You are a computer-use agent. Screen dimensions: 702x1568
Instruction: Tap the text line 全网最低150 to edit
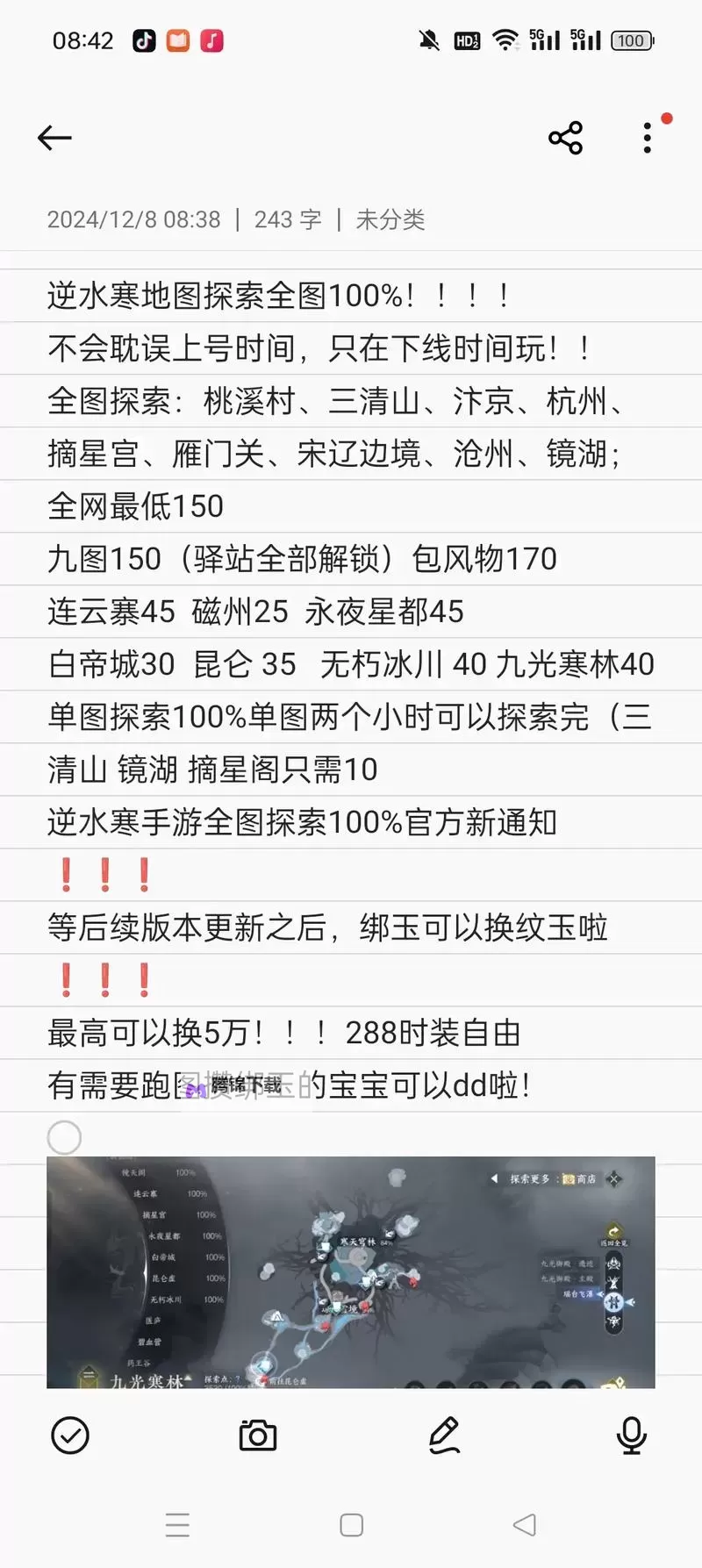135,506
